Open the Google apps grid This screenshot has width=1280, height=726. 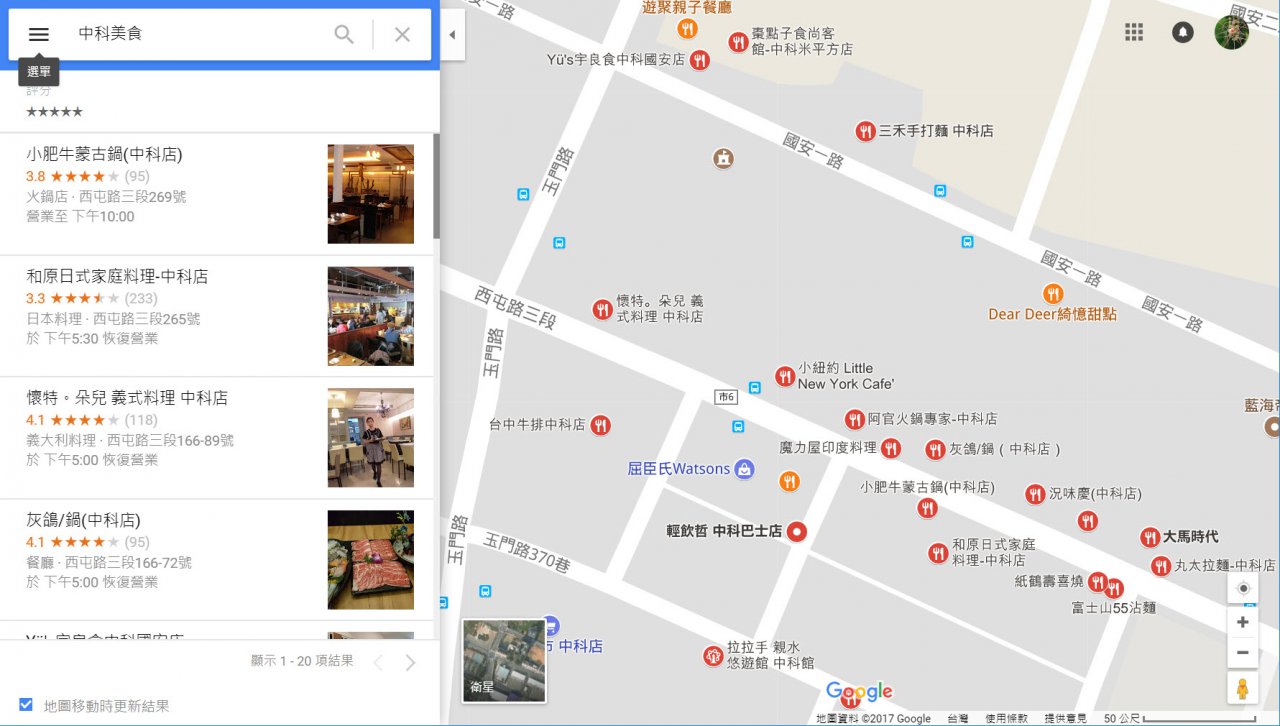click(x=1134, y=32)
